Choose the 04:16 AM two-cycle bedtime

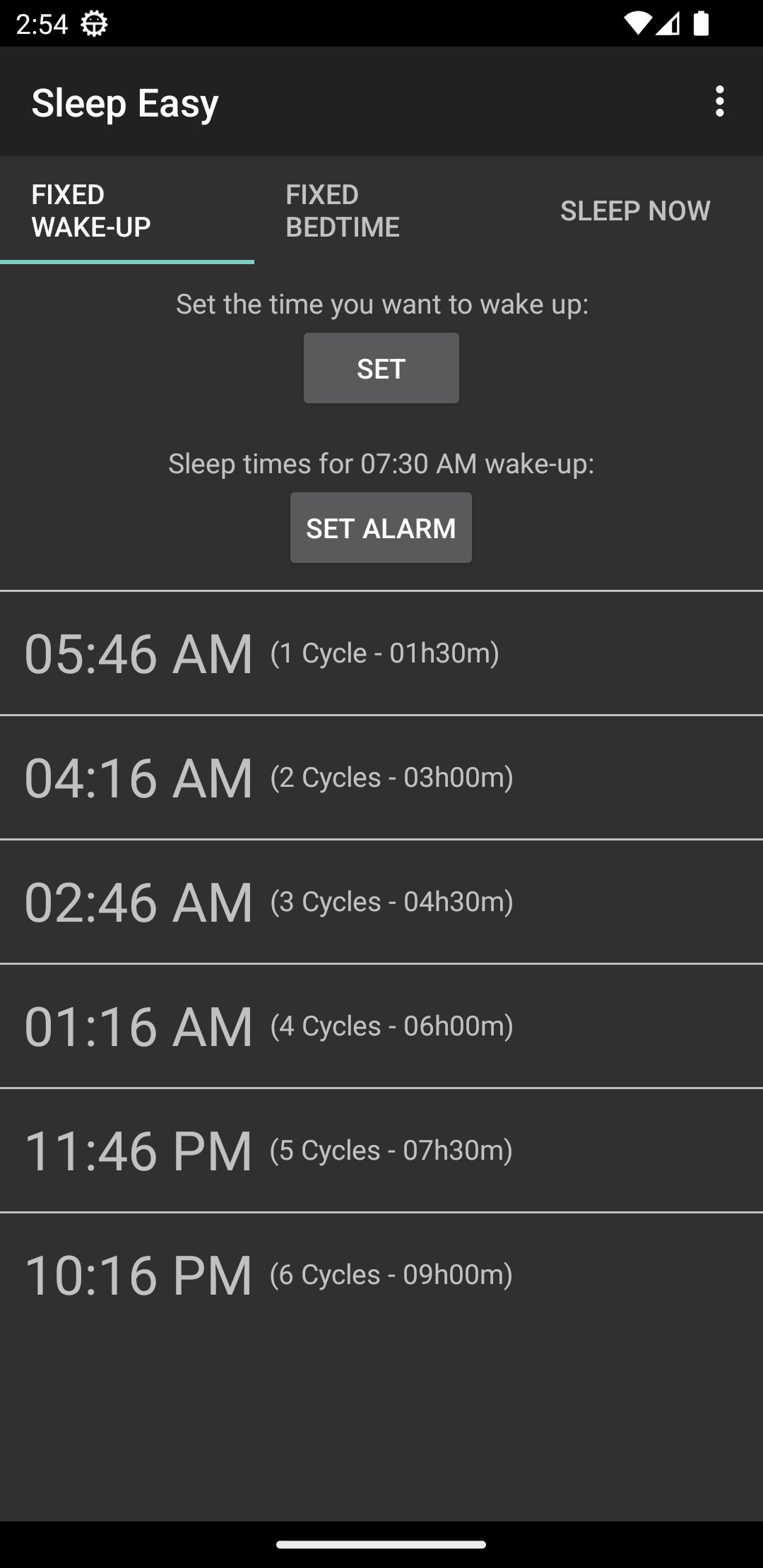tap(381, 778)
